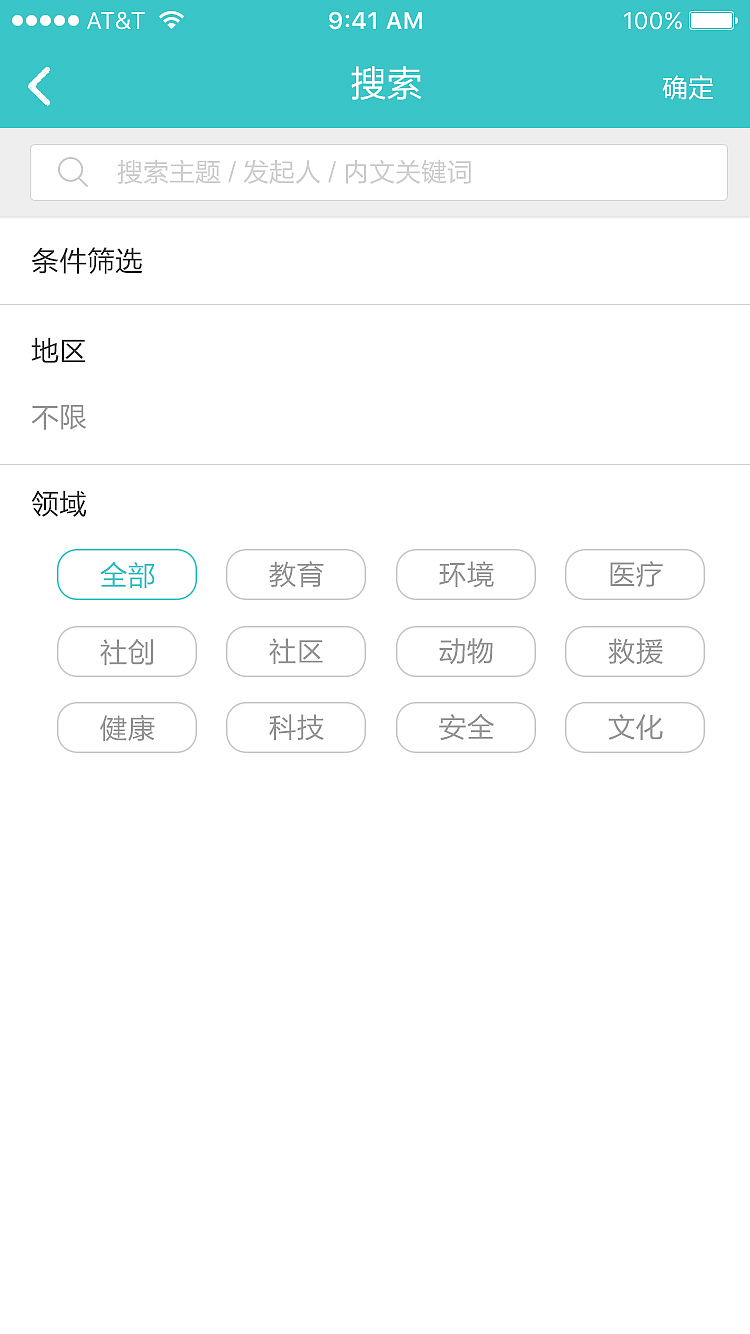Screen dimensions: 750x1334
Task: Select the 全部 category chip
Action: pos(126,575)
